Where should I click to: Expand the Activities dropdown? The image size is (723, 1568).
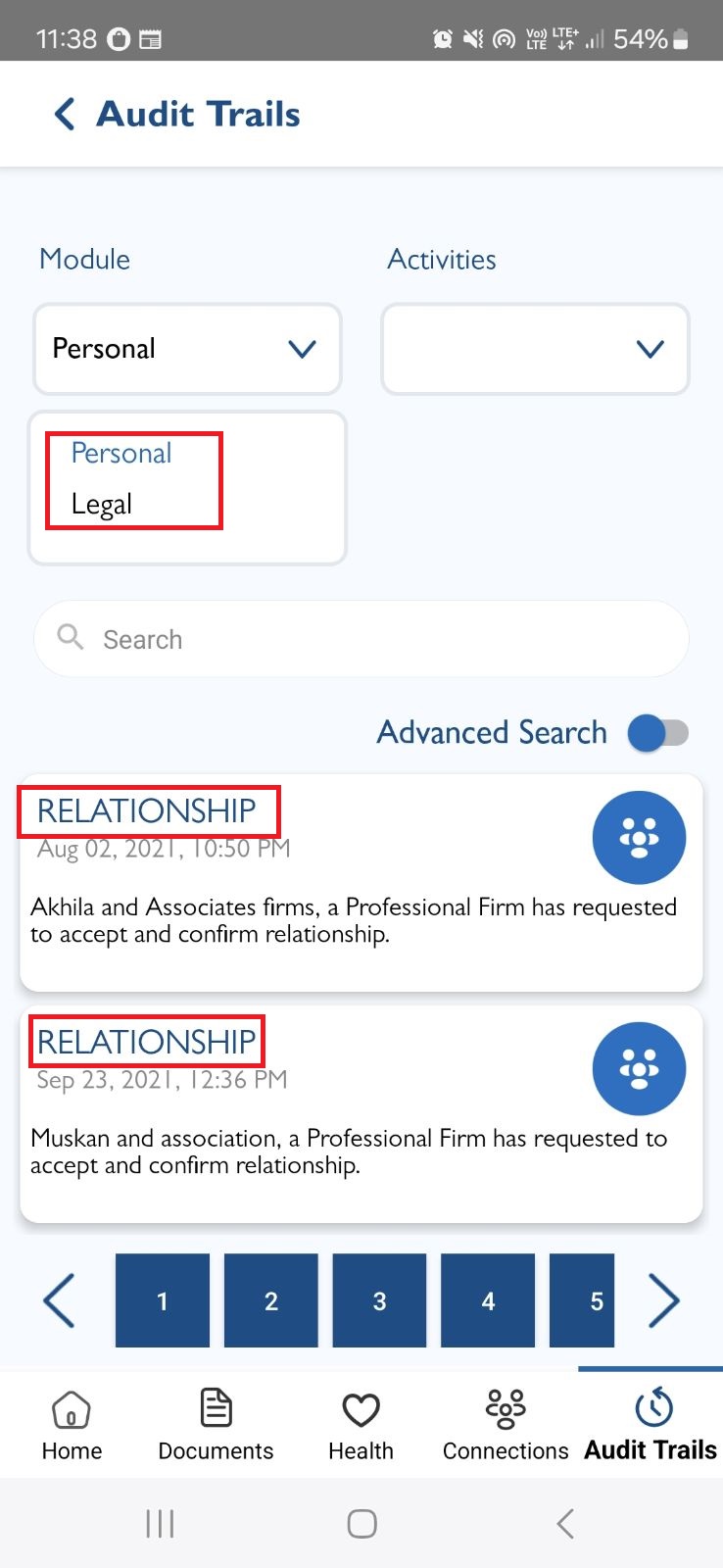535,349
